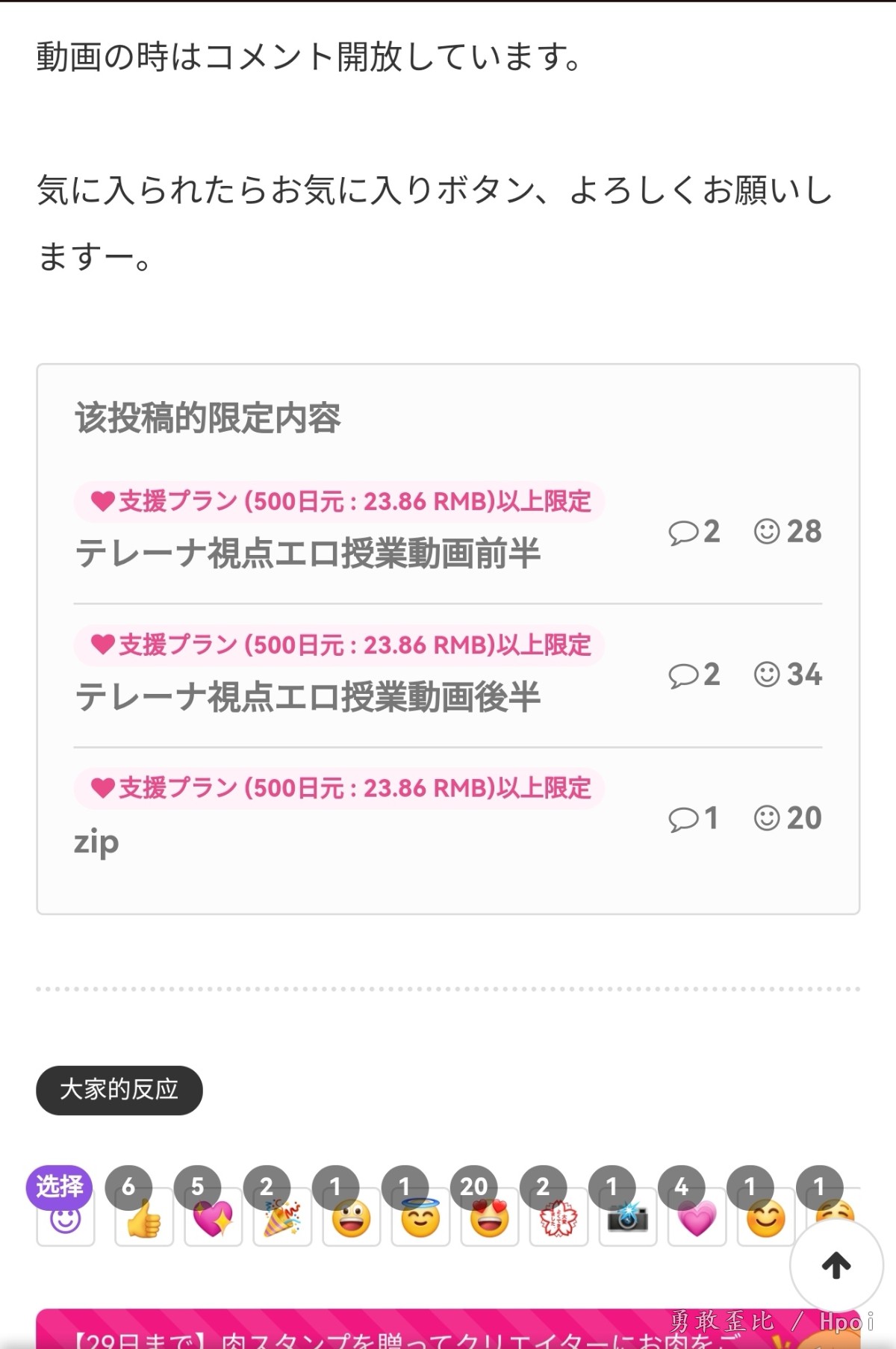The width and height of the screenshot is (896, 1349).
Task: React with the flower stamp emoji
Action: [x=559, y=1219]
